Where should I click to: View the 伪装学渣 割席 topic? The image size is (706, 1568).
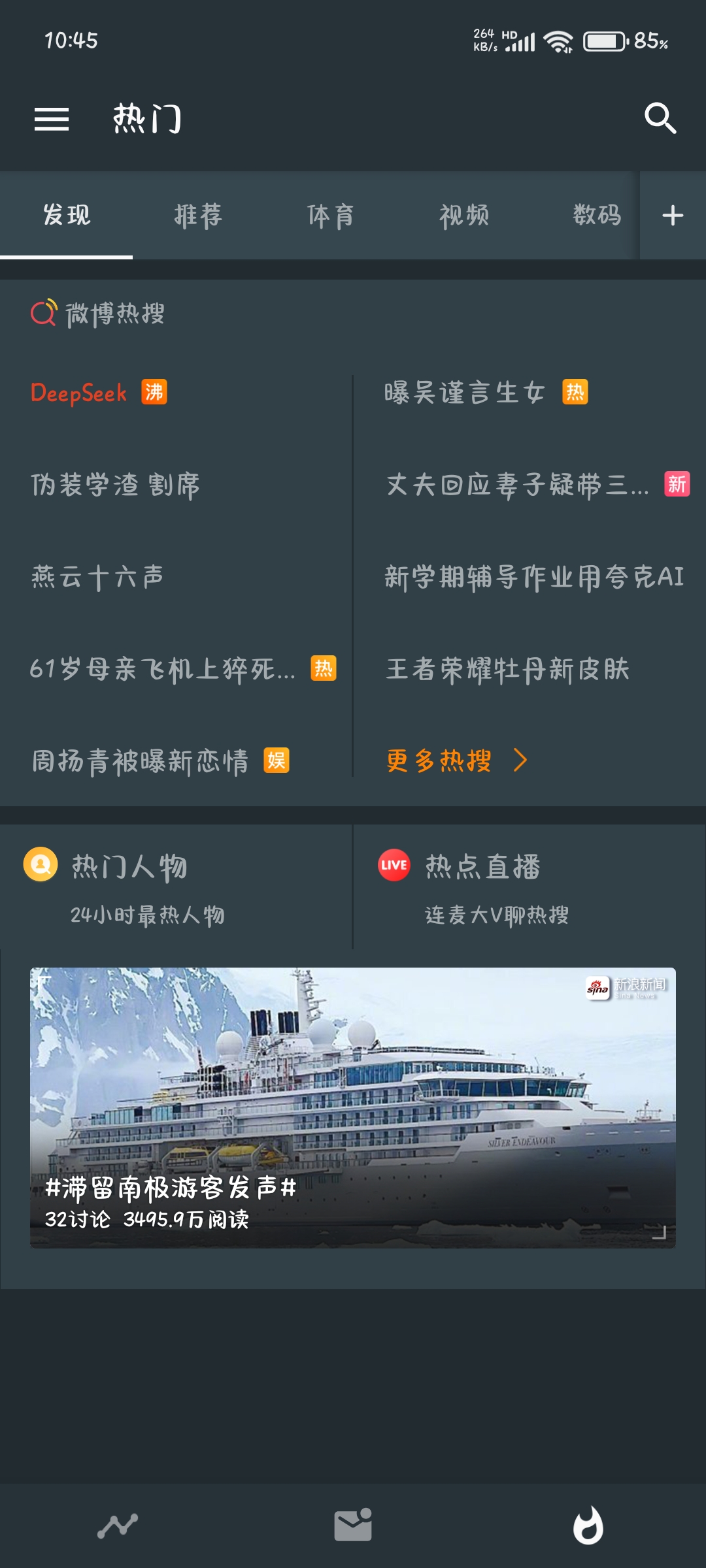pyautogui.click(x=116, y=485)
